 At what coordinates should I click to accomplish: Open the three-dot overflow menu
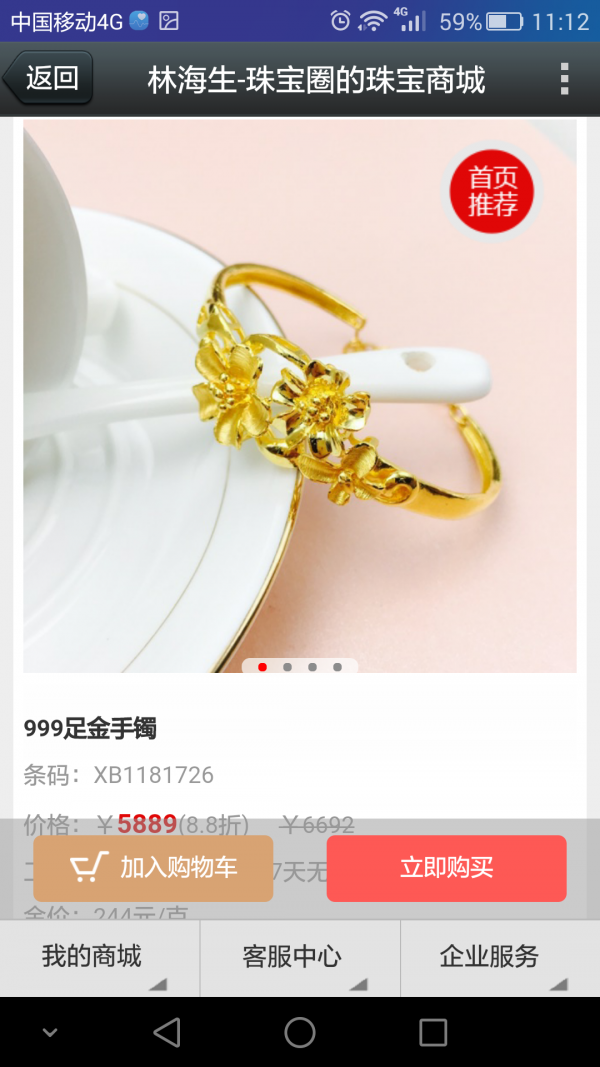point(564,78)
